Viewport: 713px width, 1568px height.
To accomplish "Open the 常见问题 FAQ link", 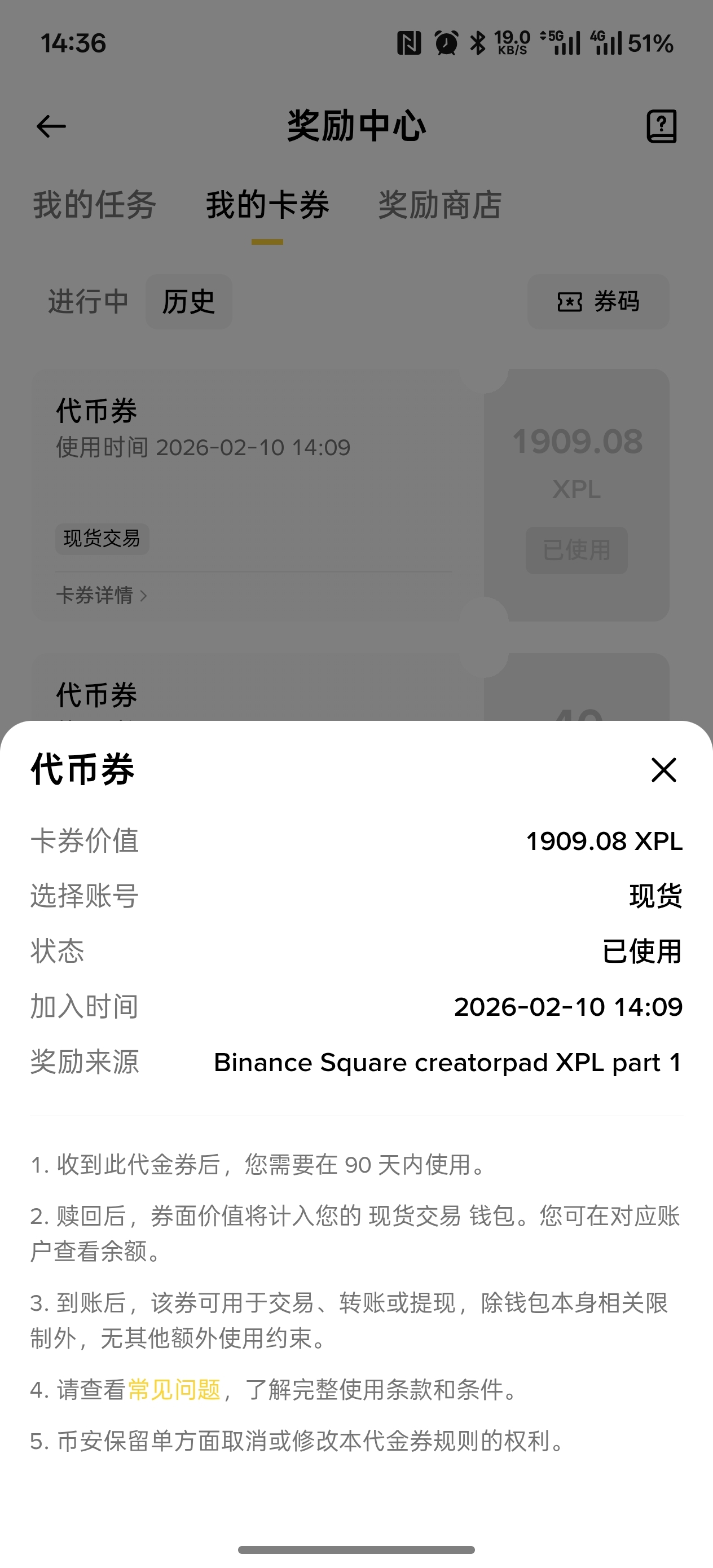I will click(x=174, y=1390).
